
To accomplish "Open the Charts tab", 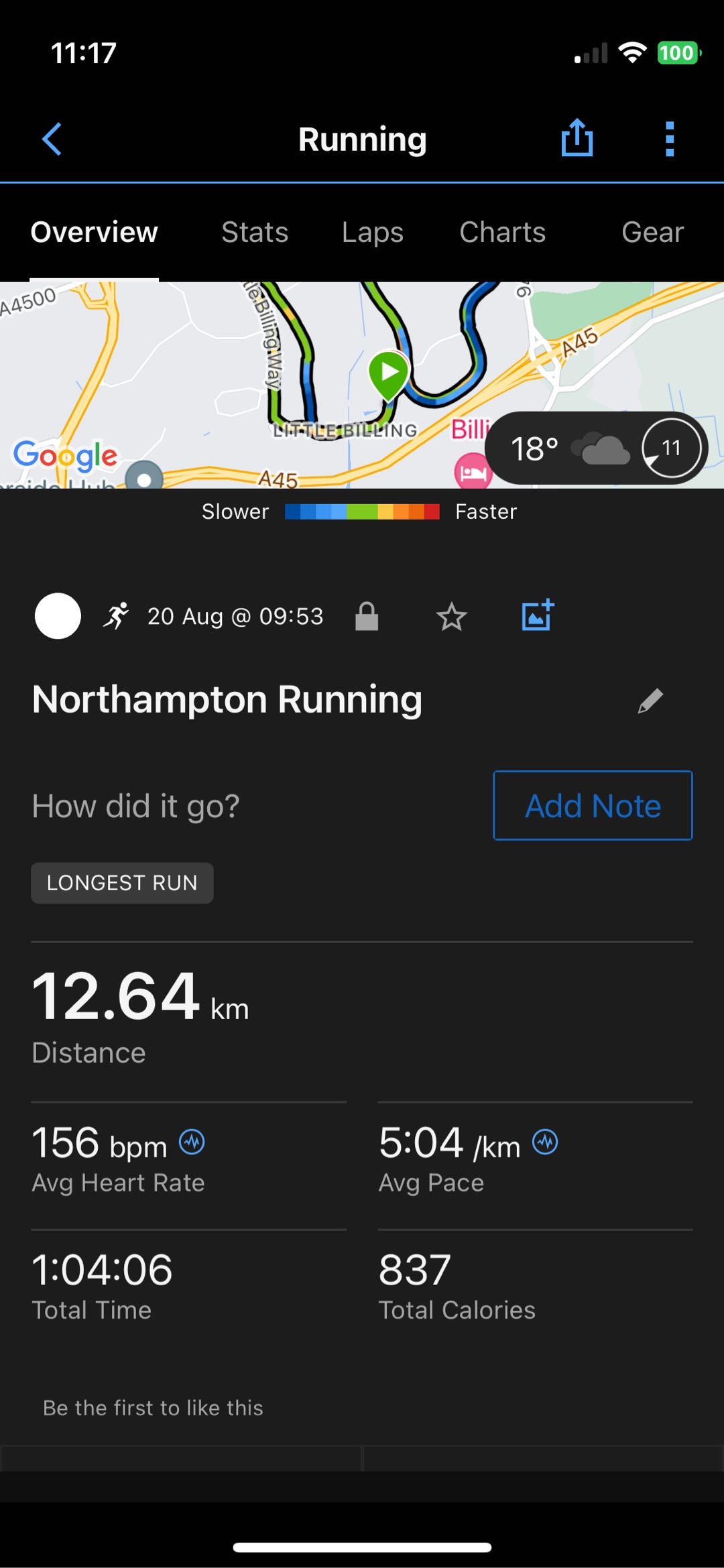I will click(x=503, y=232).
